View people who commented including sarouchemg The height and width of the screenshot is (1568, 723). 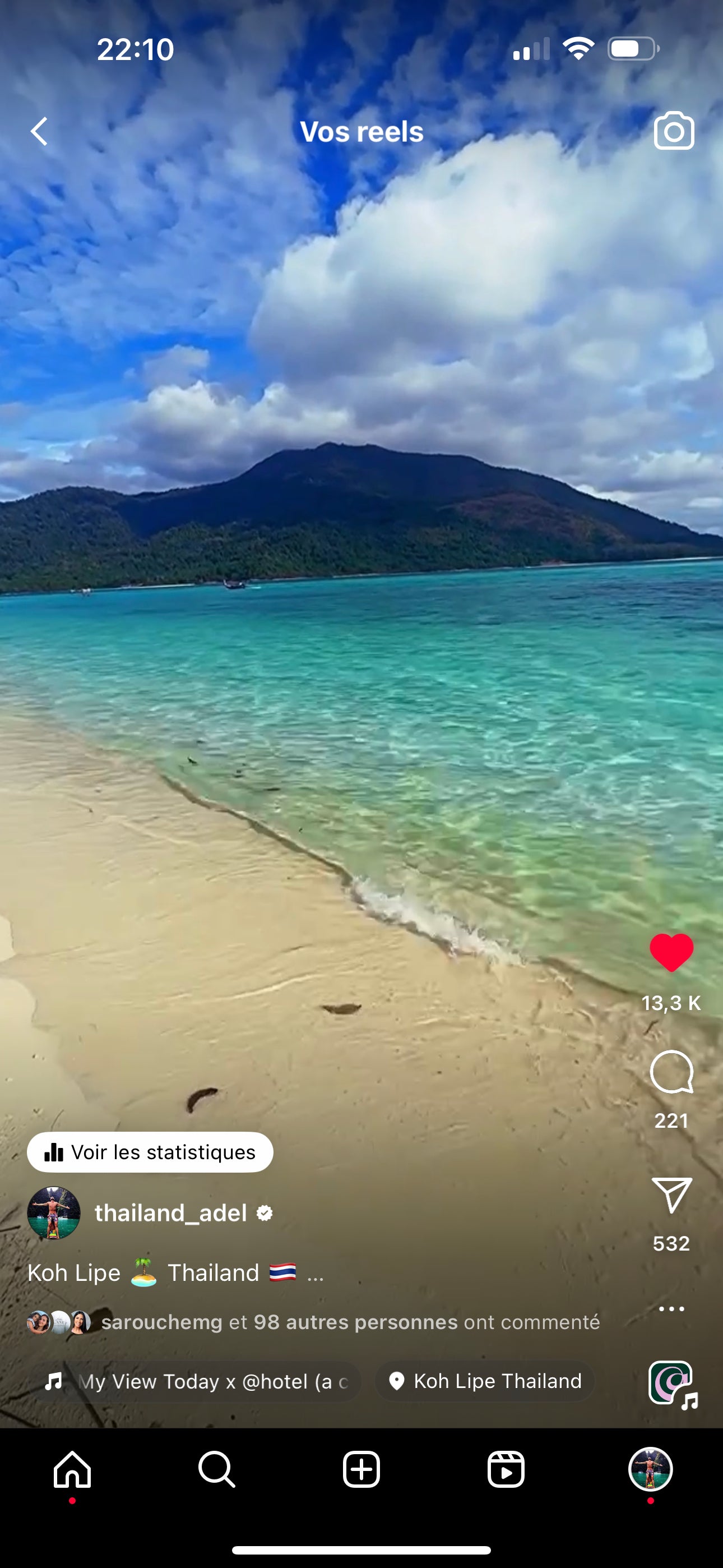[350, 1322]
